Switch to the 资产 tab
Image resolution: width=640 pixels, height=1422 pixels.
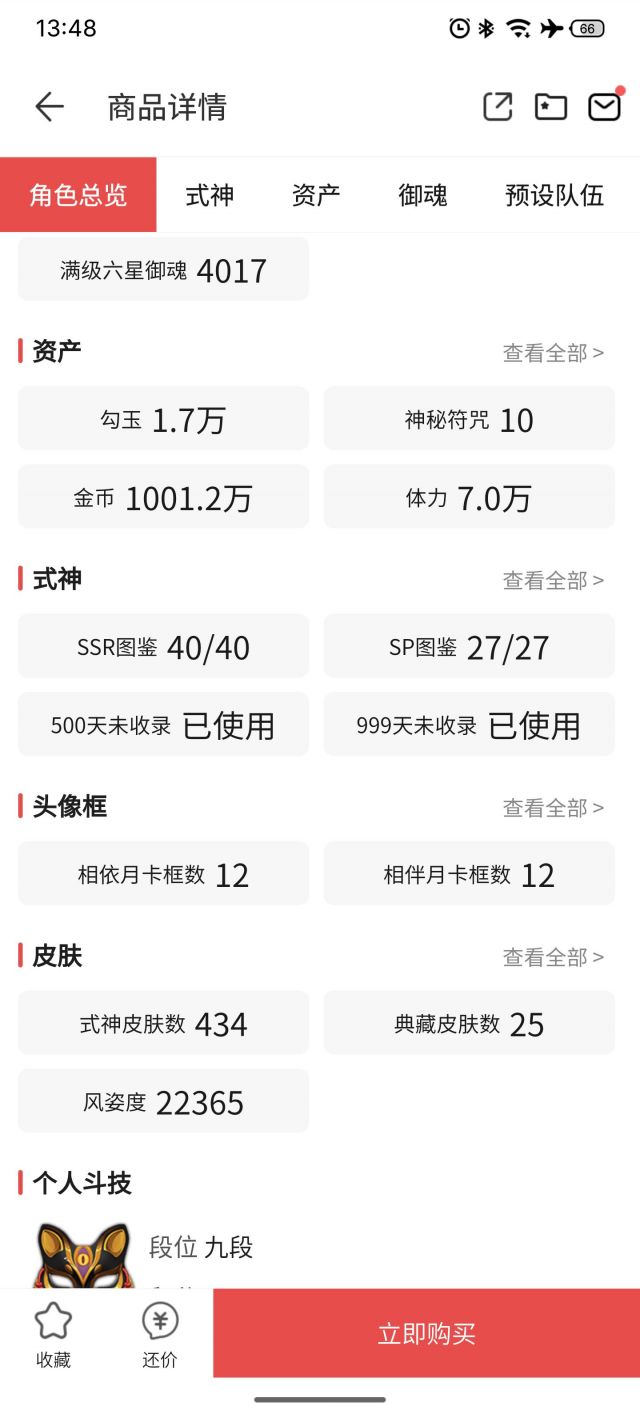[316, 195]
